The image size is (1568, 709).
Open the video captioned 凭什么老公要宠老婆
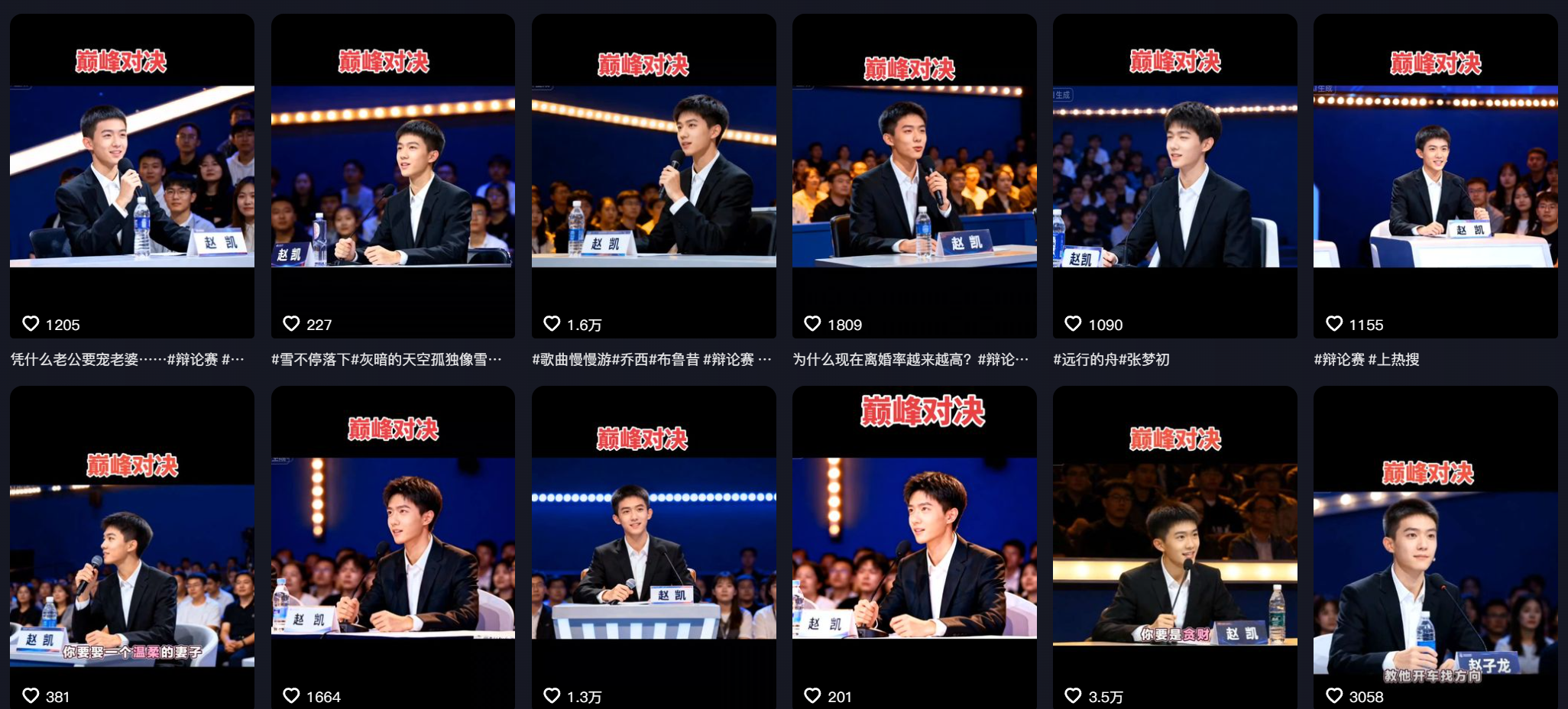tap(132, 176)
